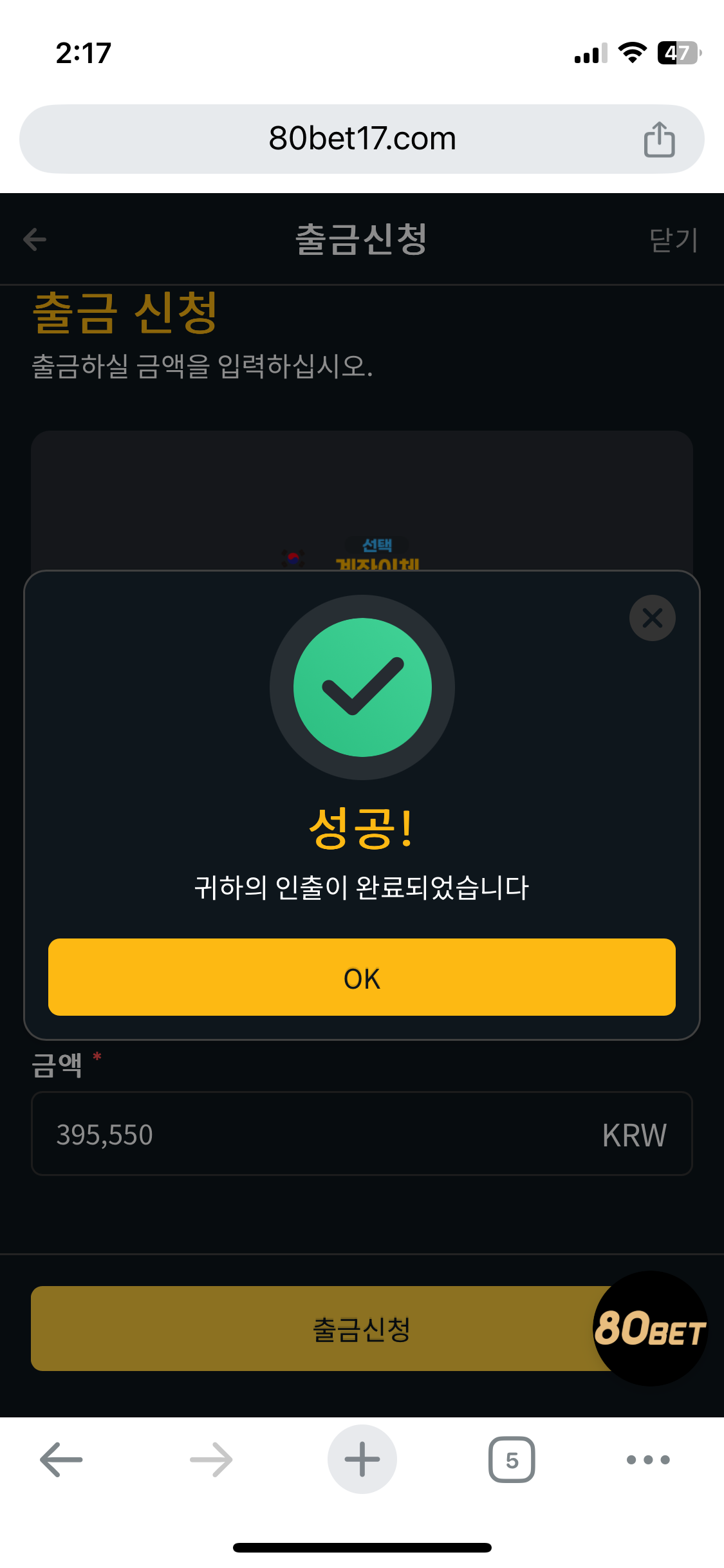The height and width of the screenshot is (1568, 724).
Task: Dismiss the success popup with the X
Action: point(652,618)
